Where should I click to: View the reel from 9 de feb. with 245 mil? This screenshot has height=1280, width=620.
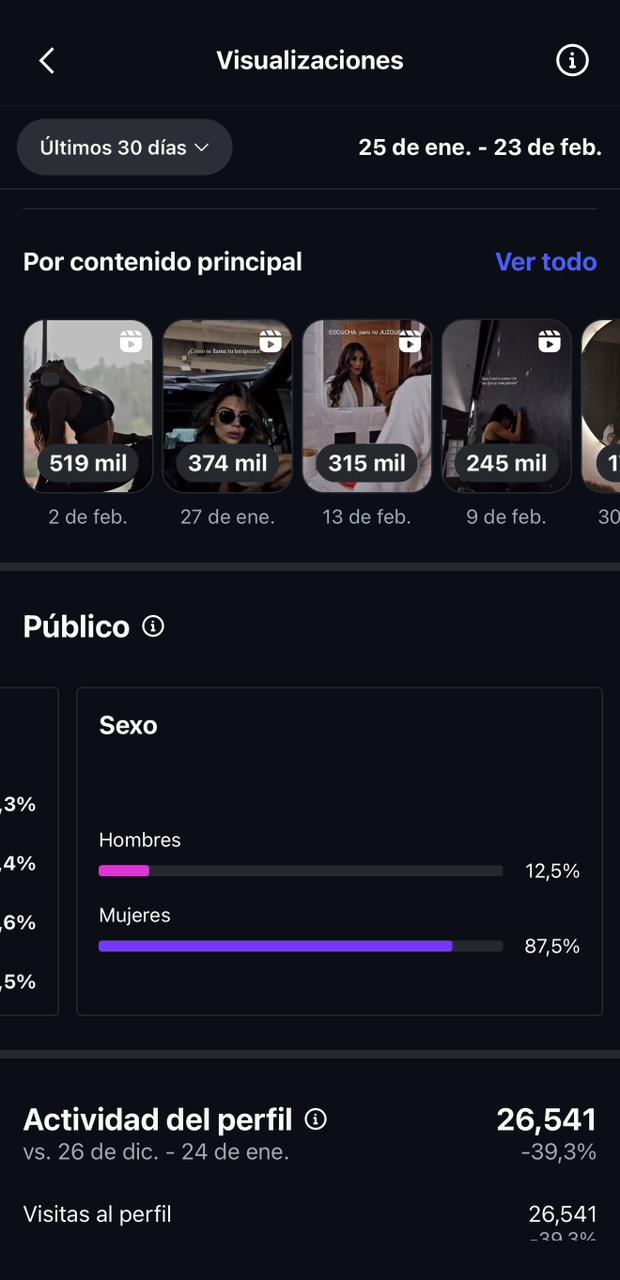coord(506,406)
